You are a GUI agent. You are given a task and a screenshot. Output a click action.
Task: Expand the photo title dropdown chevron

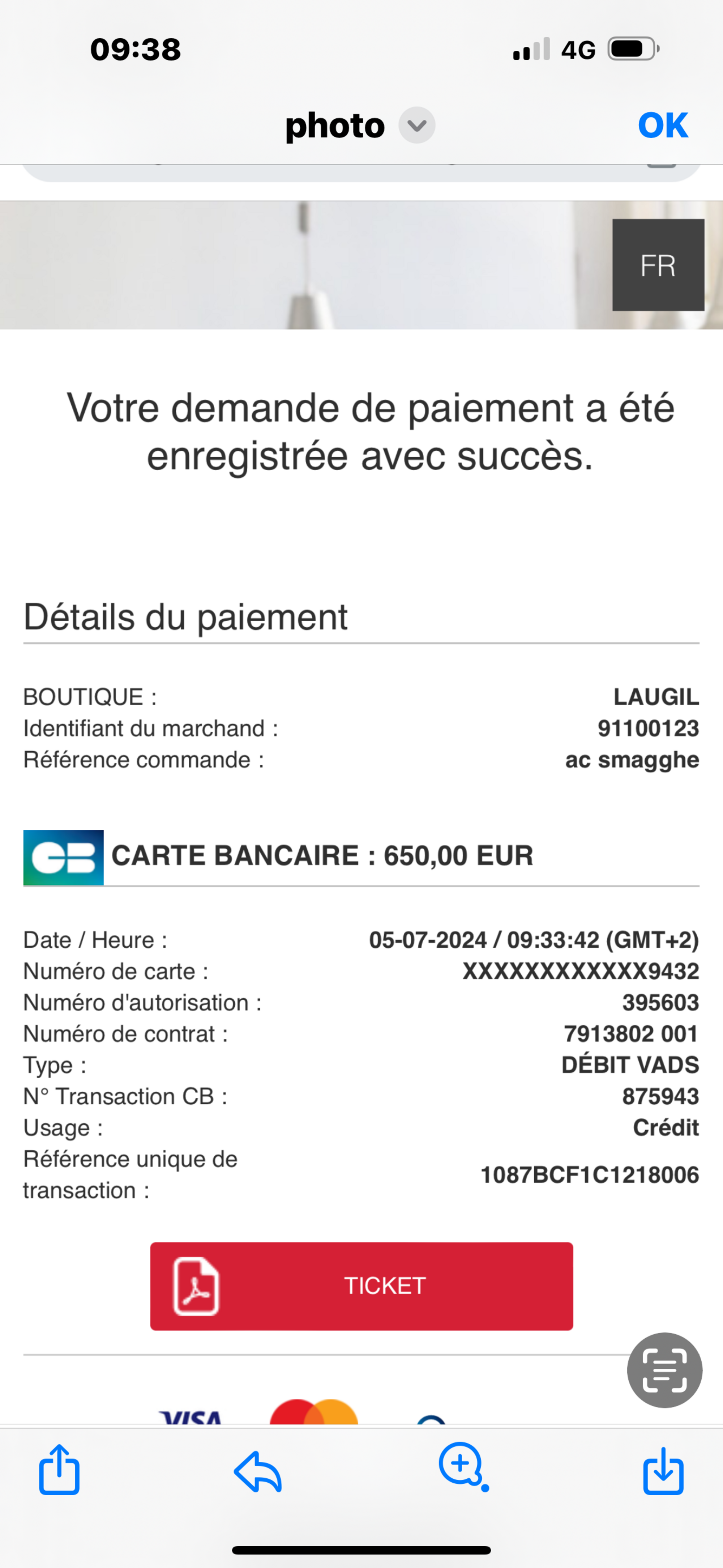tap(417, 126)
